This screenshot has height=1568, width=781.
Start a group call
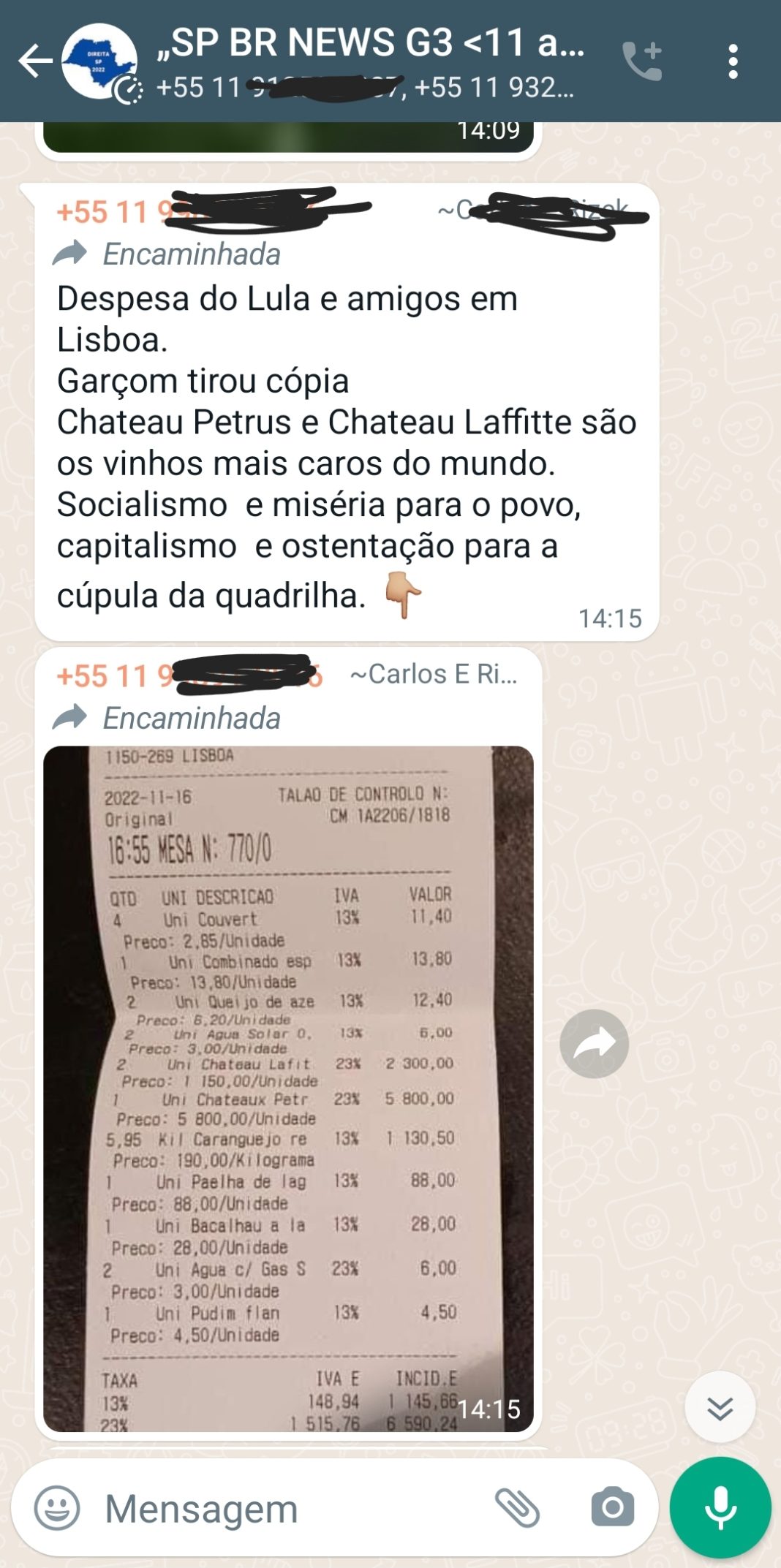pyautogui.click(x=643, y=61)
